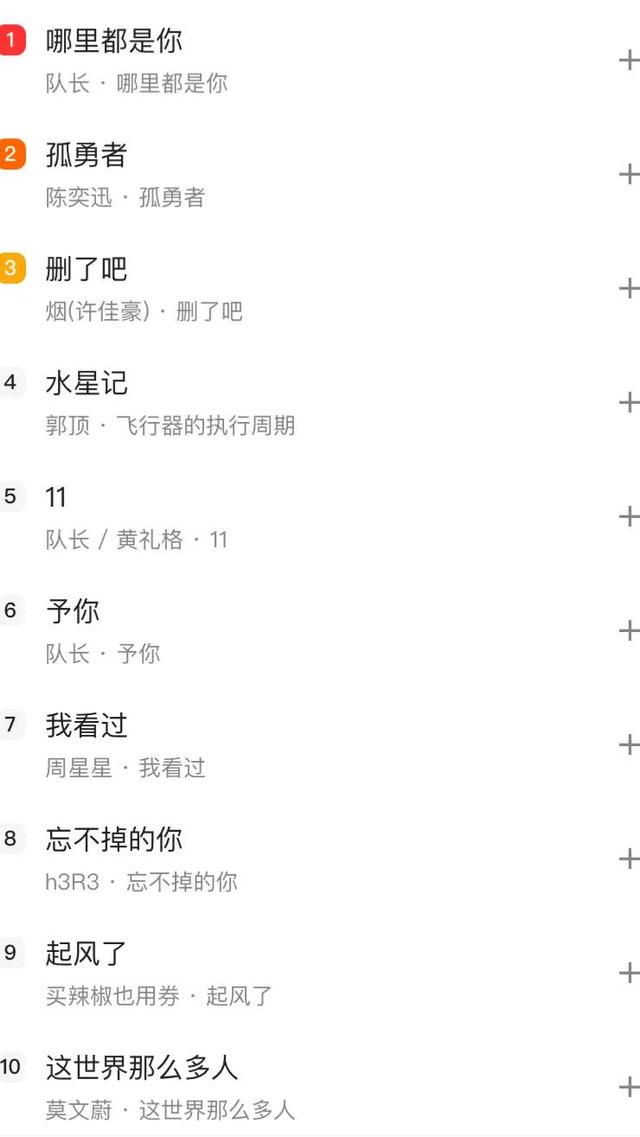Screen dimensions: 640x1137
Task: Tap the plus icon beside 这世界那么多人
Action: (x=628, y=1086)
